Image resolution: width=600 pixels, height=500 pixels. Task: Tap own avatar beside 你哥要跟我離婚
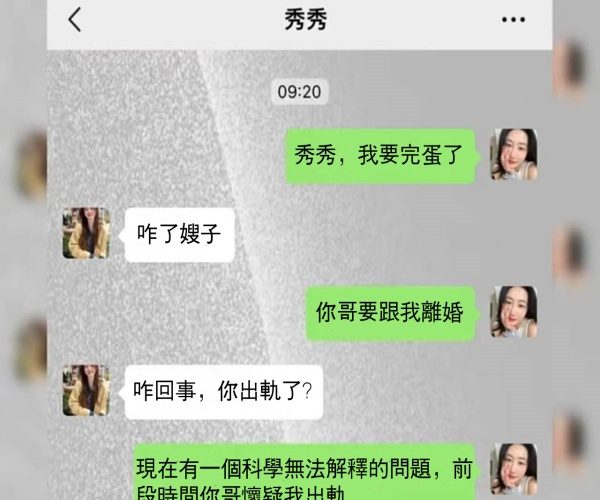coord(514,311)
